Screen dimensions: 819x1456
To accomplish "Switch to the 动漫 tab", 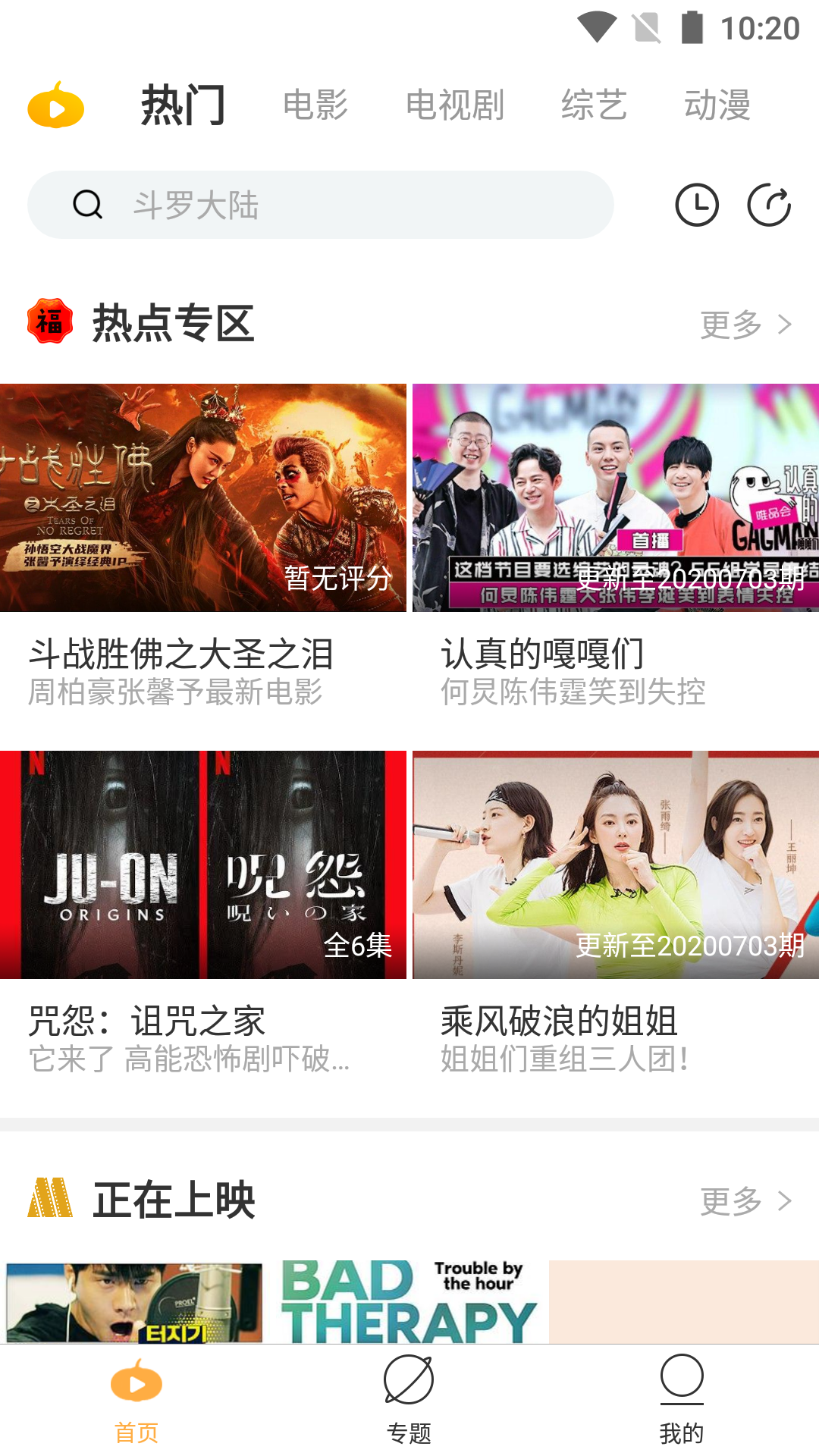I will click(717, 105).
